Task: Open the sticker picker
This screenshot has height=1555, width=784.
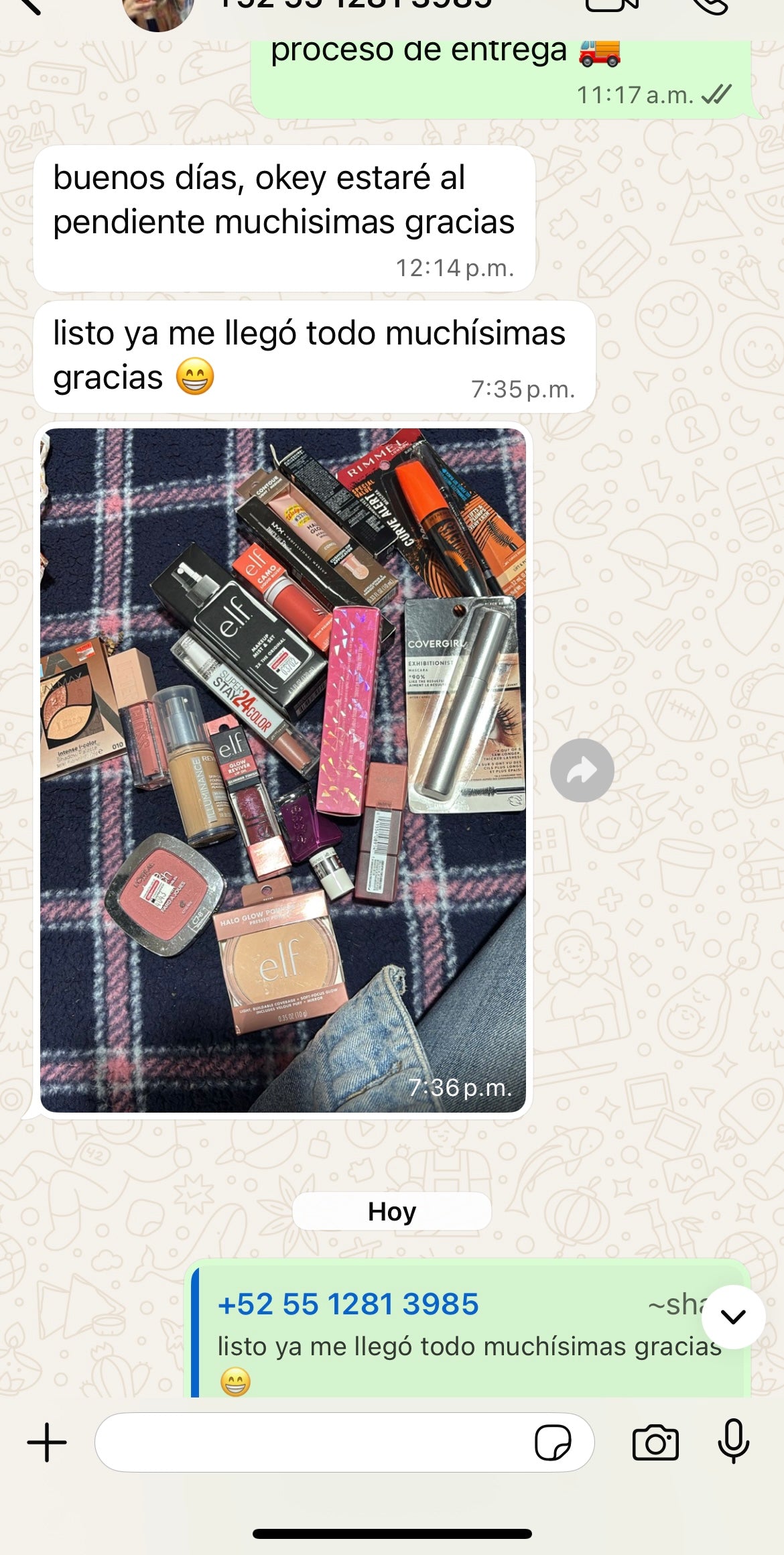Action: pos(553,1442)
